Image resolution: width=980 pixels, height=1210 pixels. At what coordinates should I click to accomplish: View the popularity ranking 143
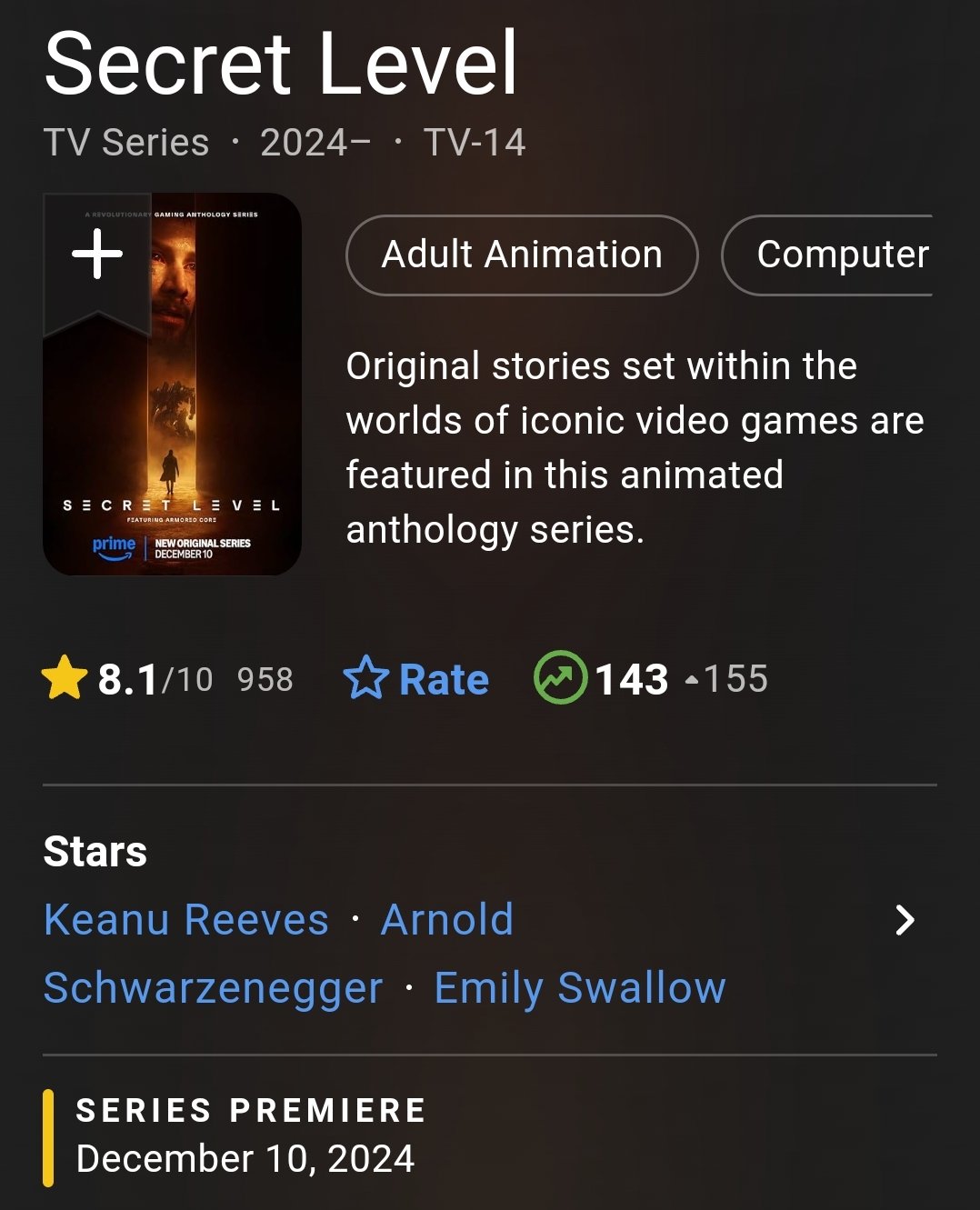coord(631,679)
